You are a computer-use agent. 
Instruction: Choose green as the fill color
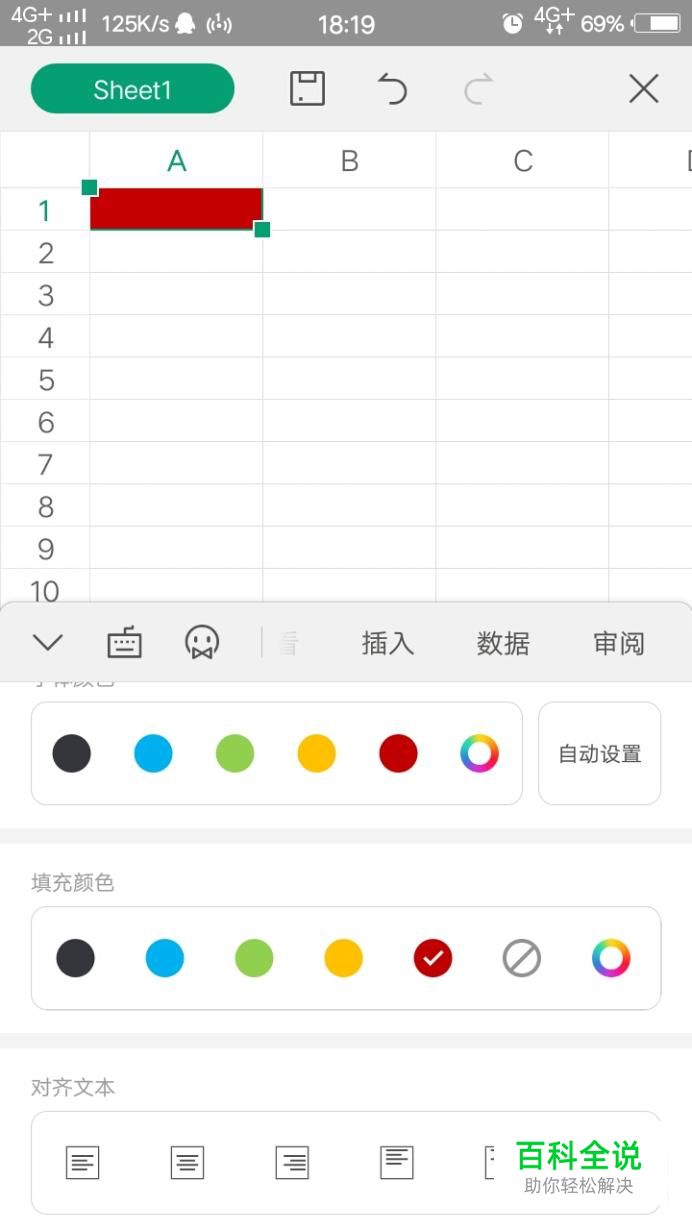coord(254,959)
